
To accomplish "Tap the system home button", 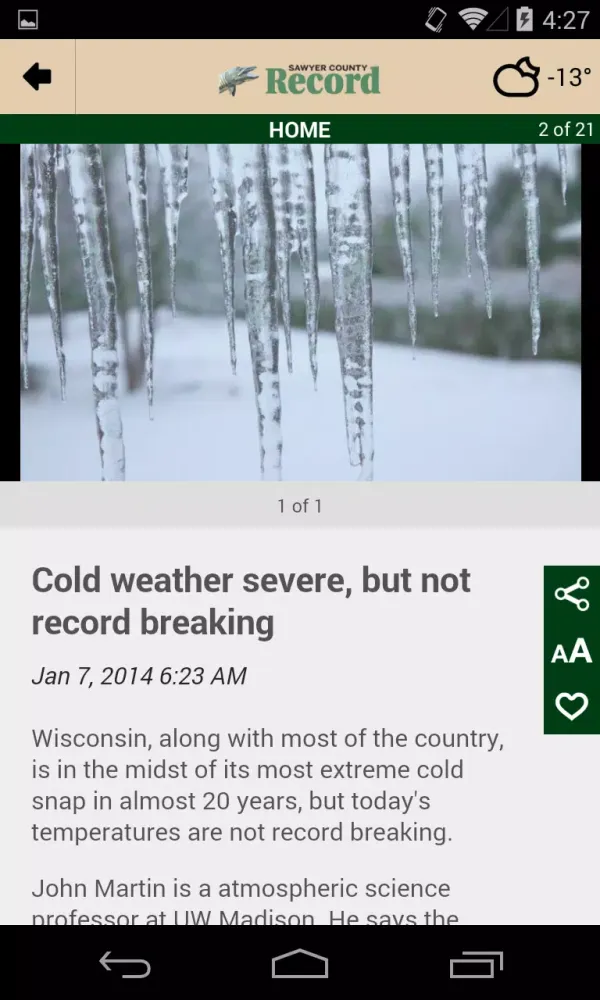I will click(x=300, y=964).
